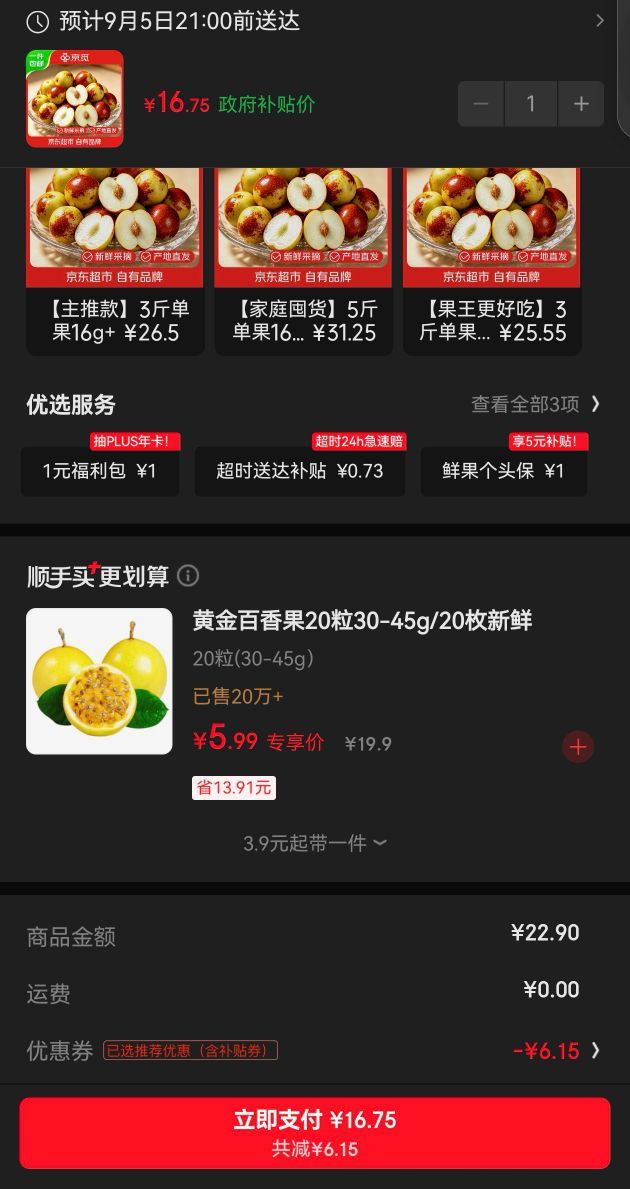Screen dimensions: 630x1189
Task: Open the estimated delivery time row
Action: pos(315,20)
